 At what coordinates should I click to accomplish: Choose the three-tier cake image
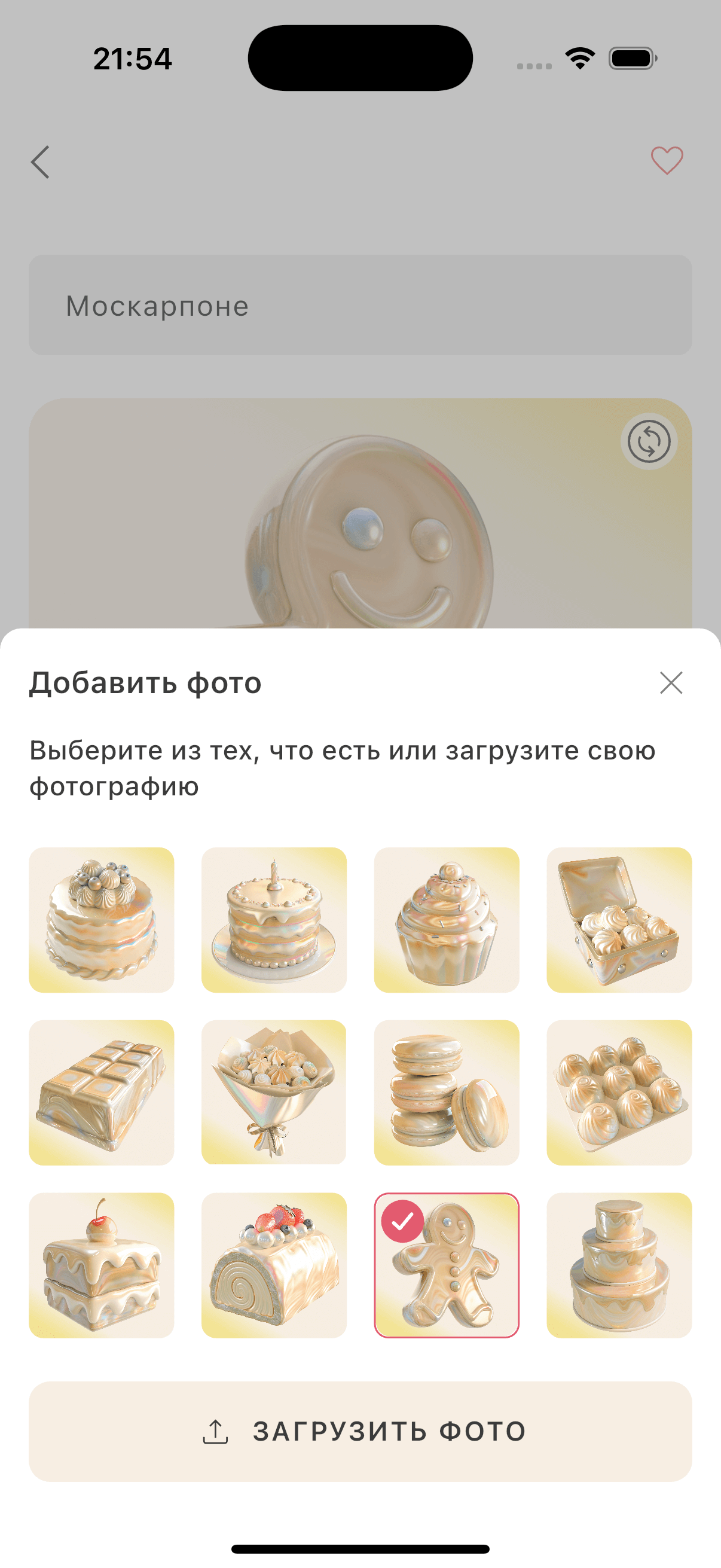coord(619,1265)
